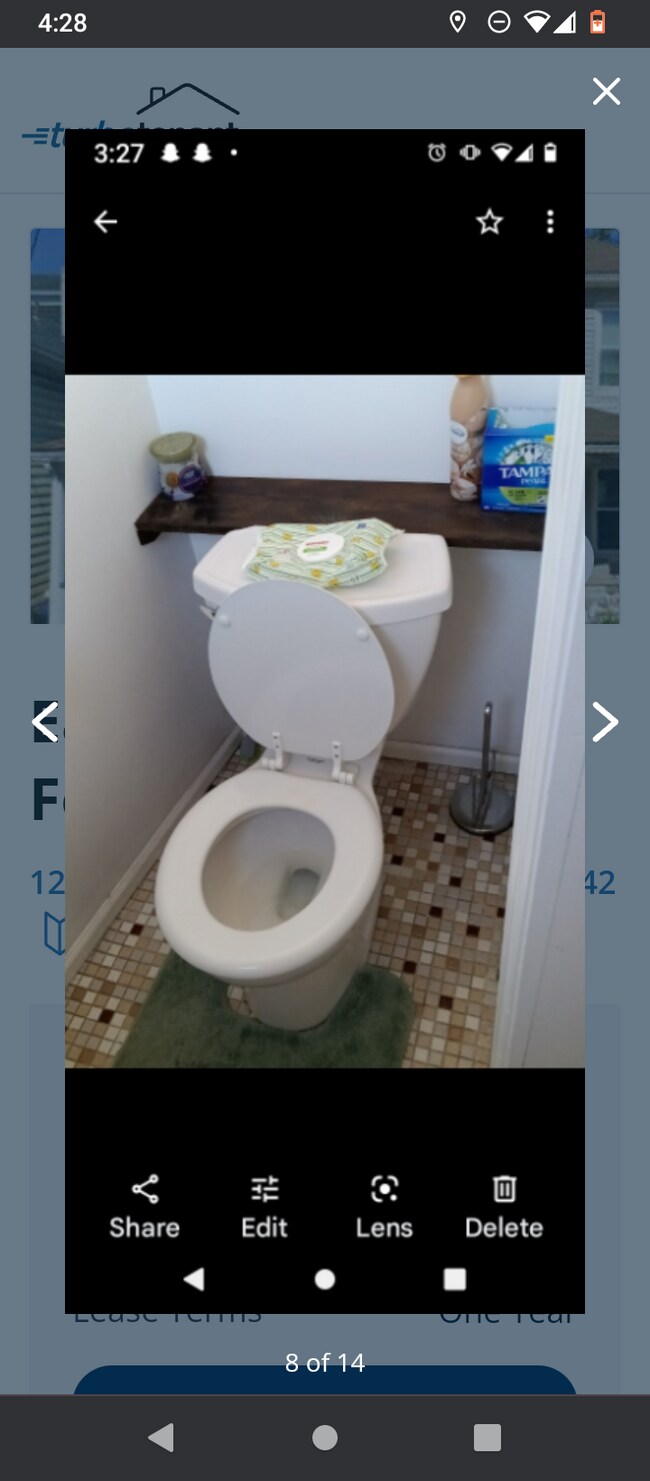Tap the system navigation back button
650x1481 pixels.
pyautogui.click(x=162, y=1437)
